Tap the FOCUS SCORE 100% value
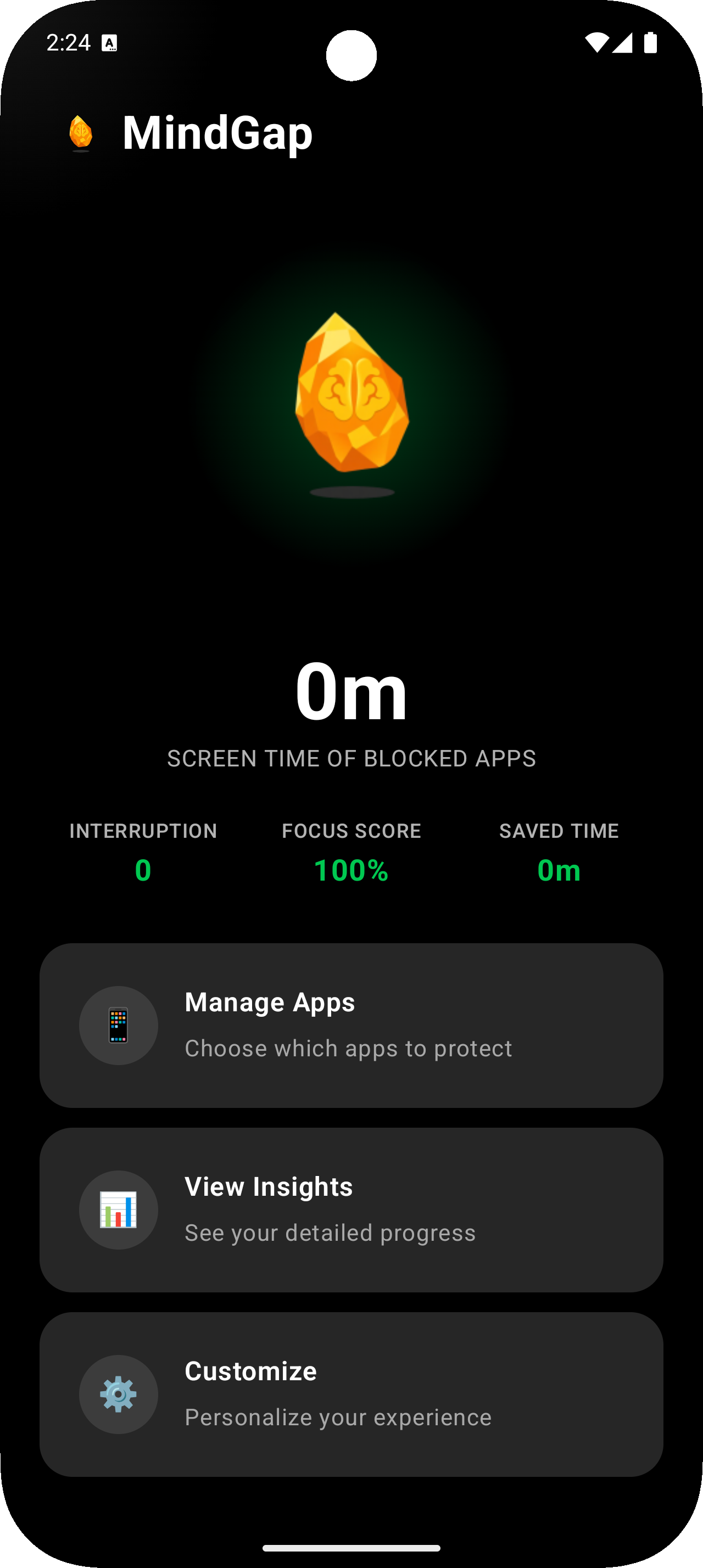The height and width of the screenshot is (1568, 703). point(351,870)
